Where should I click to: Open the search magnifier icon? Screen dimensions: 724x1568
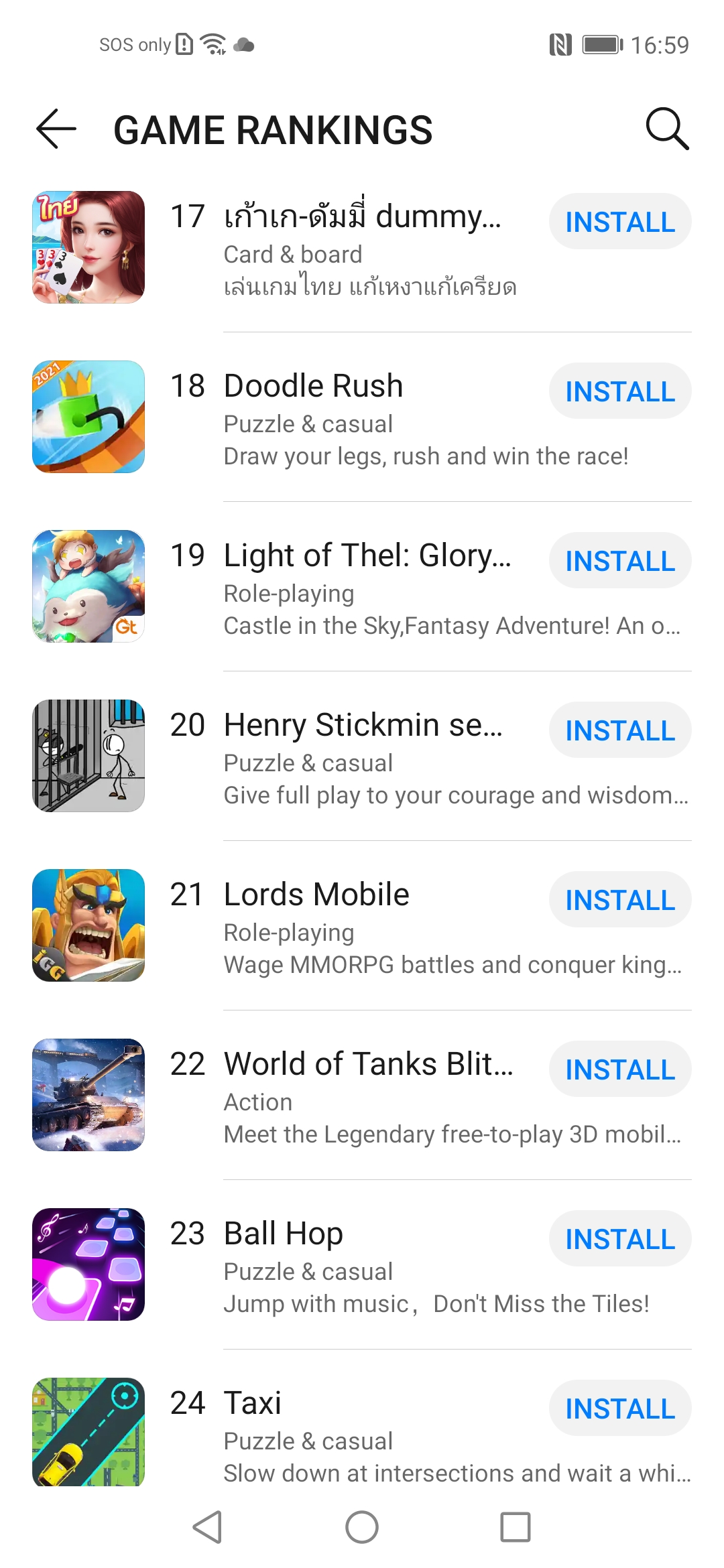666,129
